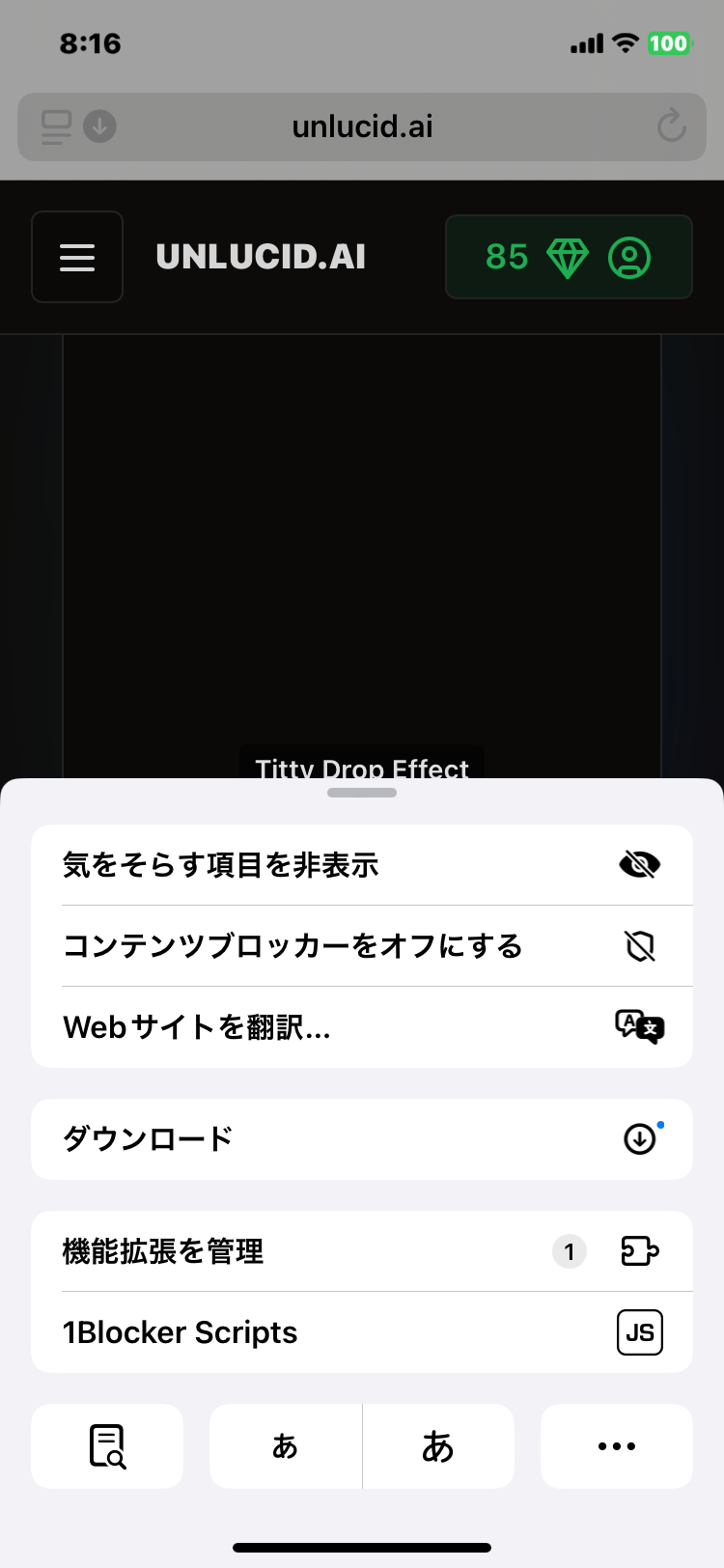The height and width of the screenshot is (1568, 724).
Task: Decrease text size with small あ
Action: (x=285, y=1445)
